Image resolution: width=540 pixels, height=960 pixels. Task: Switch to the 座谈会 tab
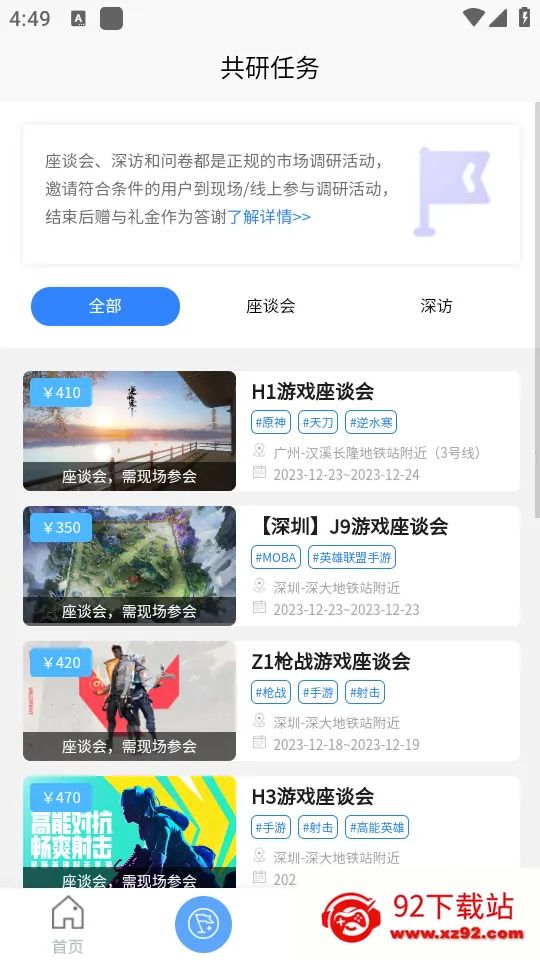tap(271, 306)
